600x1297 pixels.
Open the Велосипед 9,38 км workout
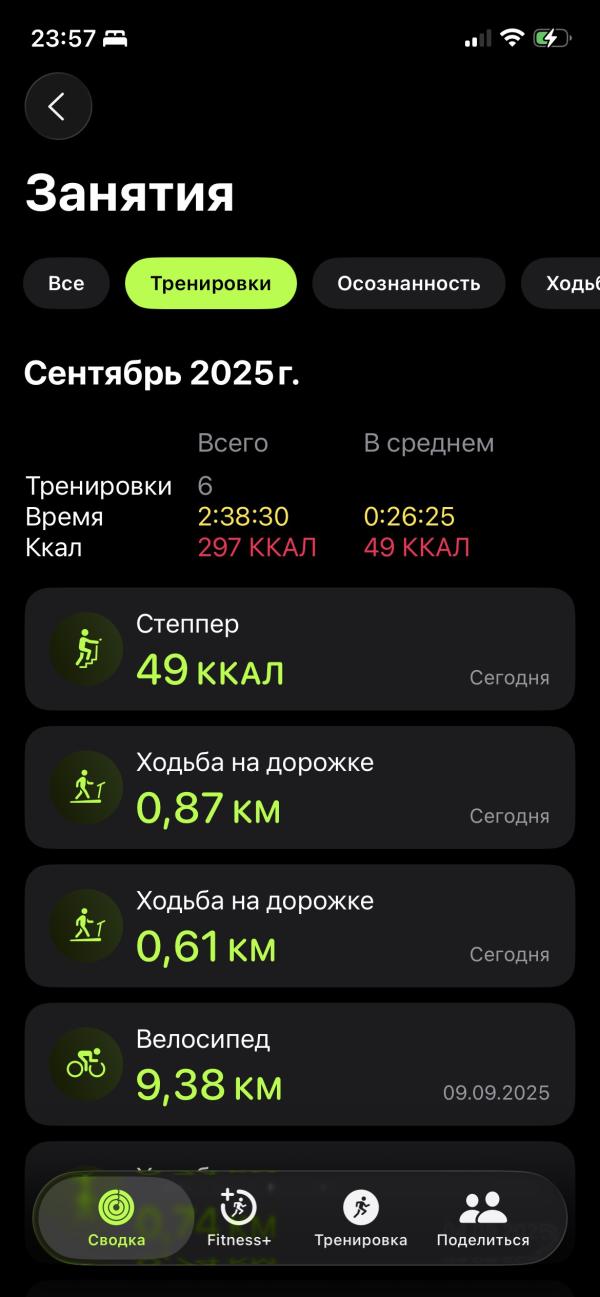[x=300, y=1064]
